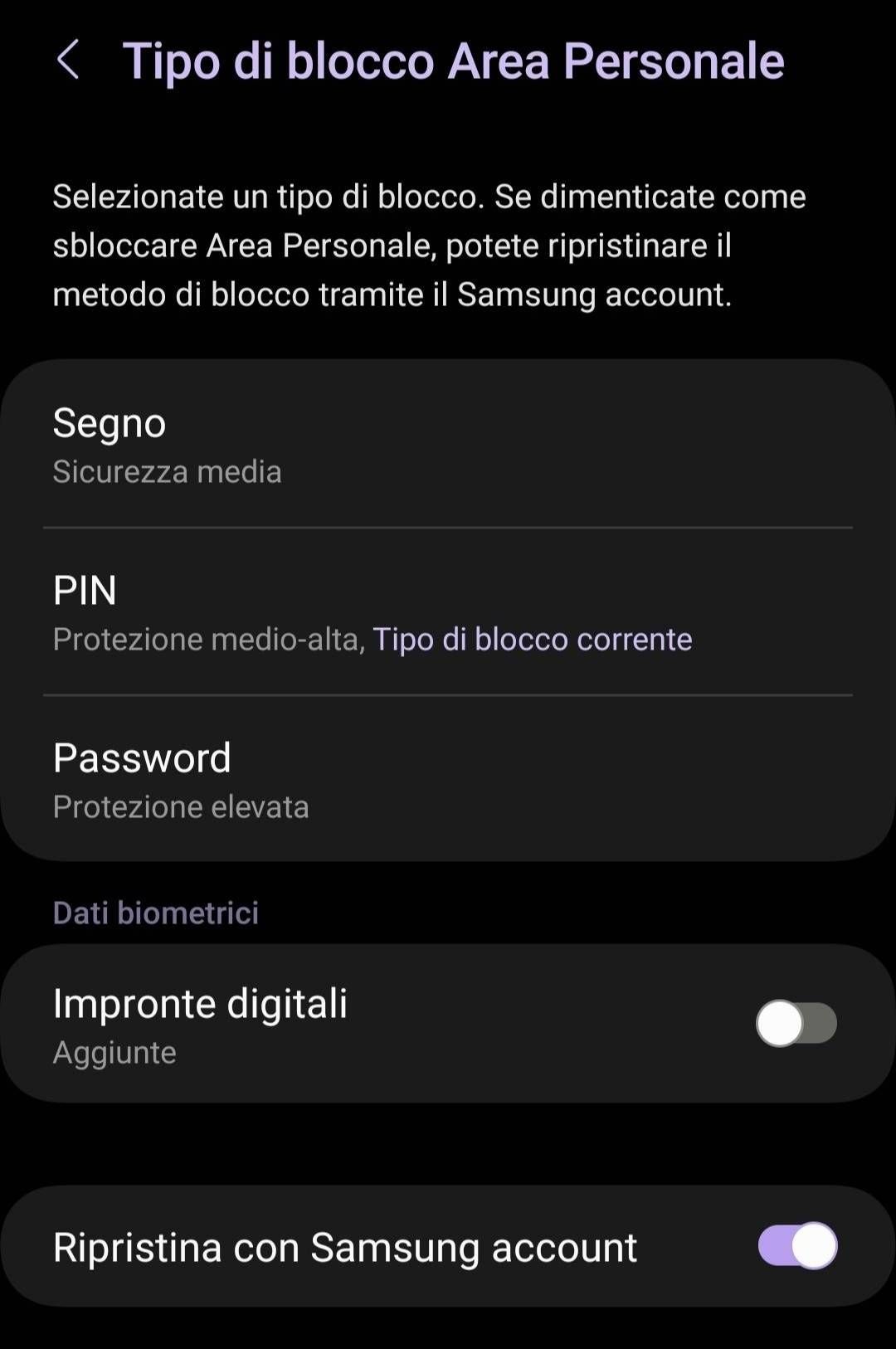Screen dimensions: 896x1349
Task: Tap Aggiunte under Impronte digitali
Action: pos(114,1052)
